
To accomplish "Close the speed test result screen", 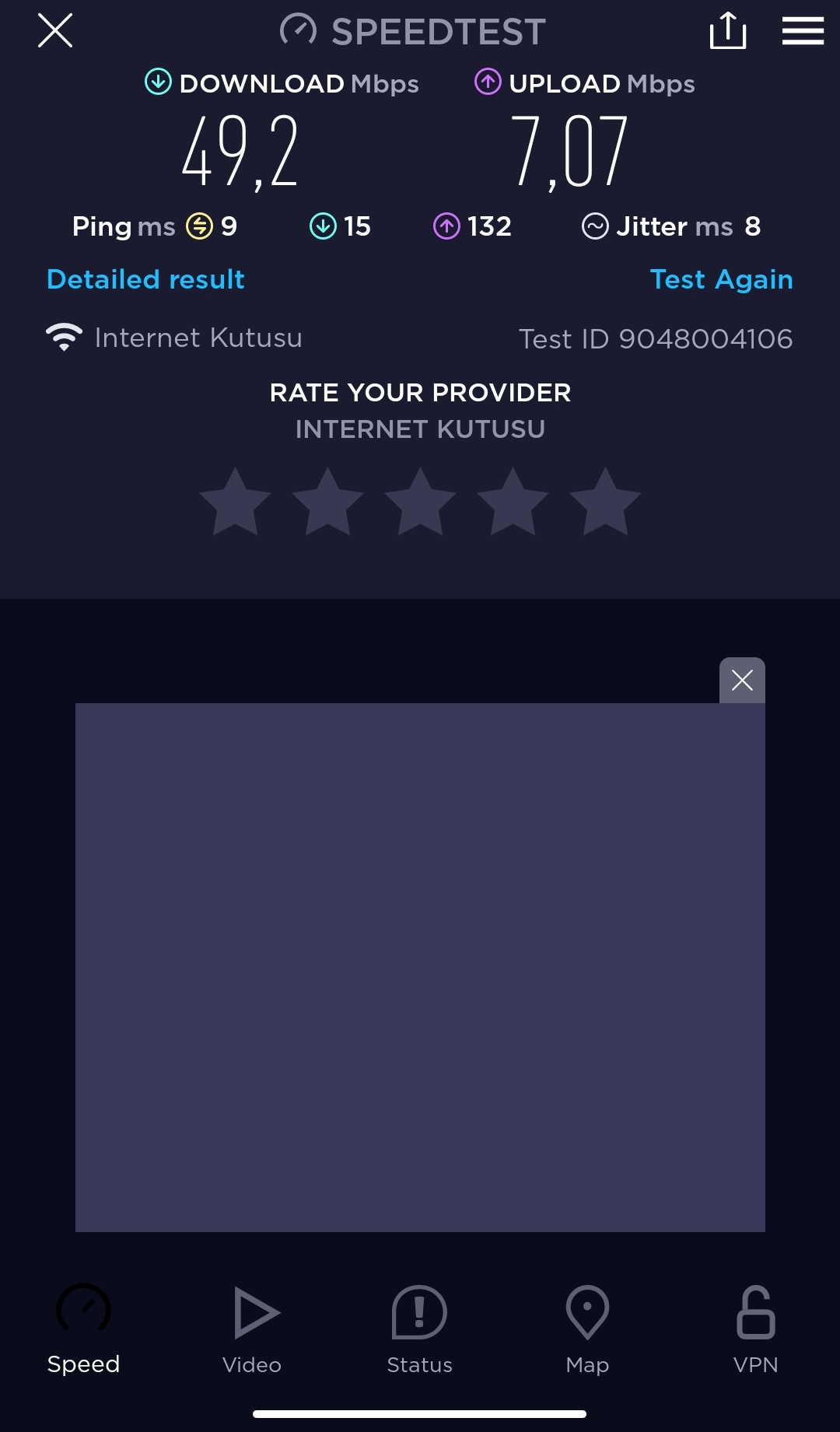I will (55, 31).
